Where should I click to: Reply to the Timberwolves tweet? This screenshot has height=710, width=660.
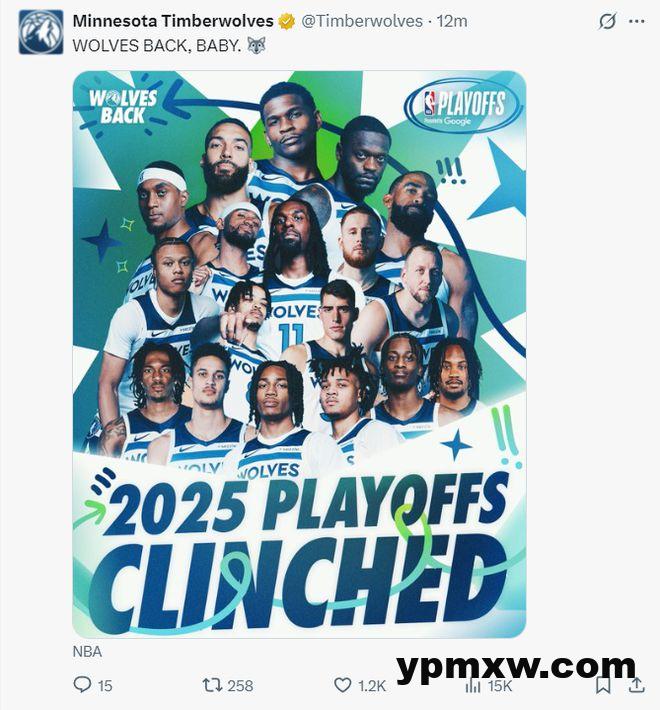point(84,685)
